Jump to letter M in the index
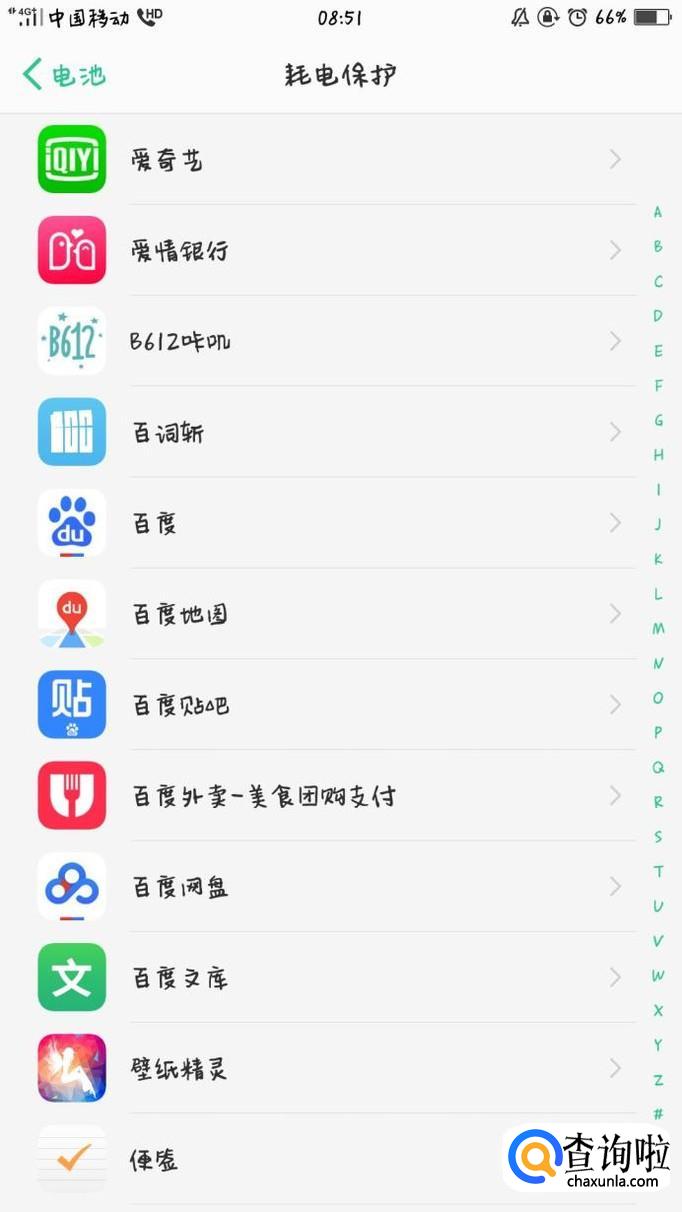 (658, 629)
